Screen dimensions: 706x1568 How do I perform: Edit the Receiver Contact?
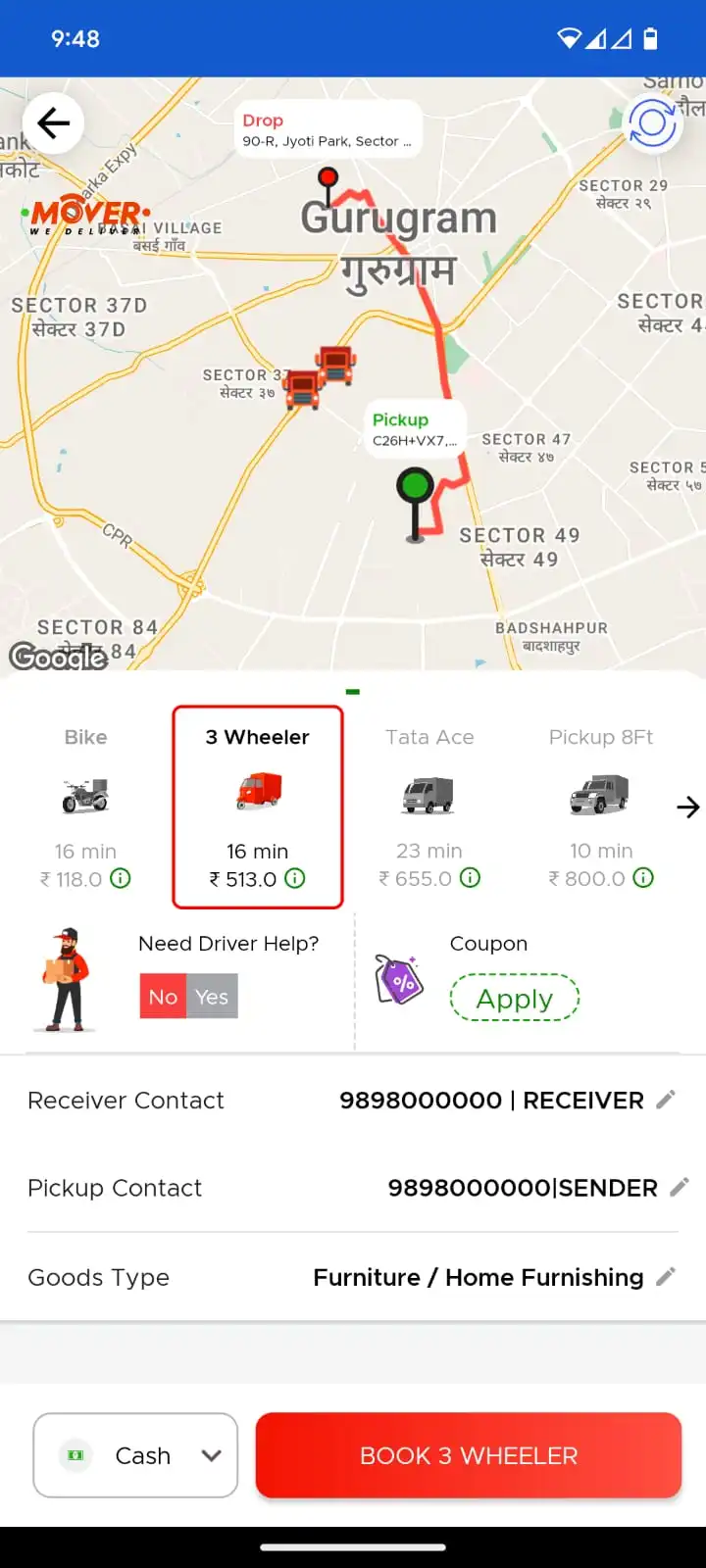(666, 1100)
